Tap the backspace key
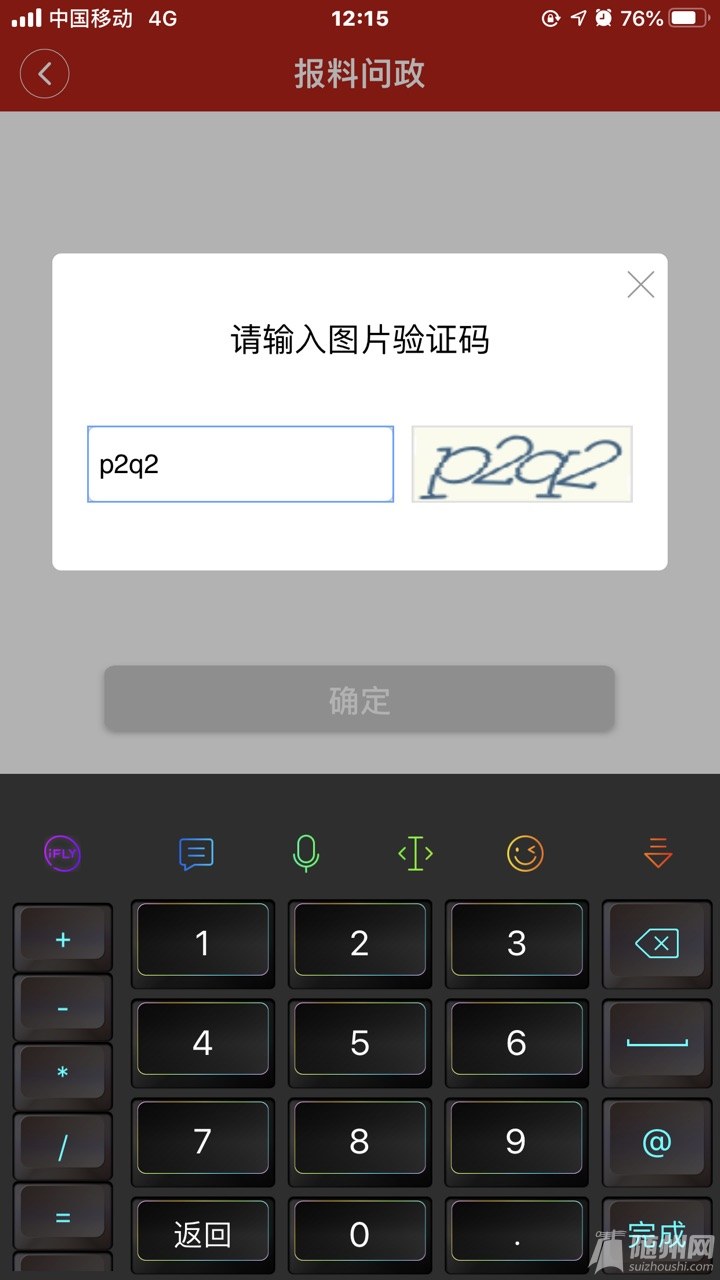Image resolution: width=720 pixels, height=1280 pixels. click(657, 943)
